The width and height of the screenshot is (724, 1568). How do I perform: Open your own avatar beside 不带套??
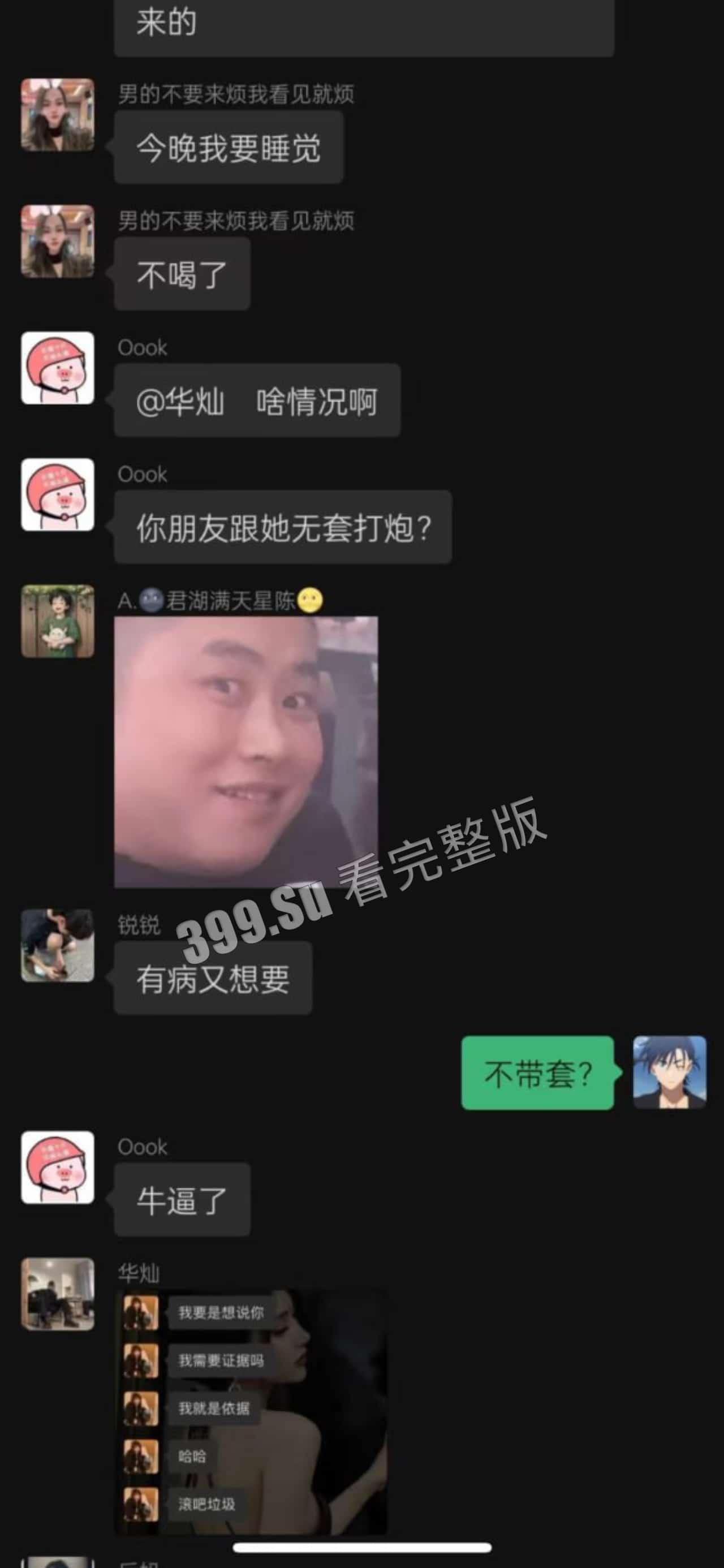pos(669,1072)
